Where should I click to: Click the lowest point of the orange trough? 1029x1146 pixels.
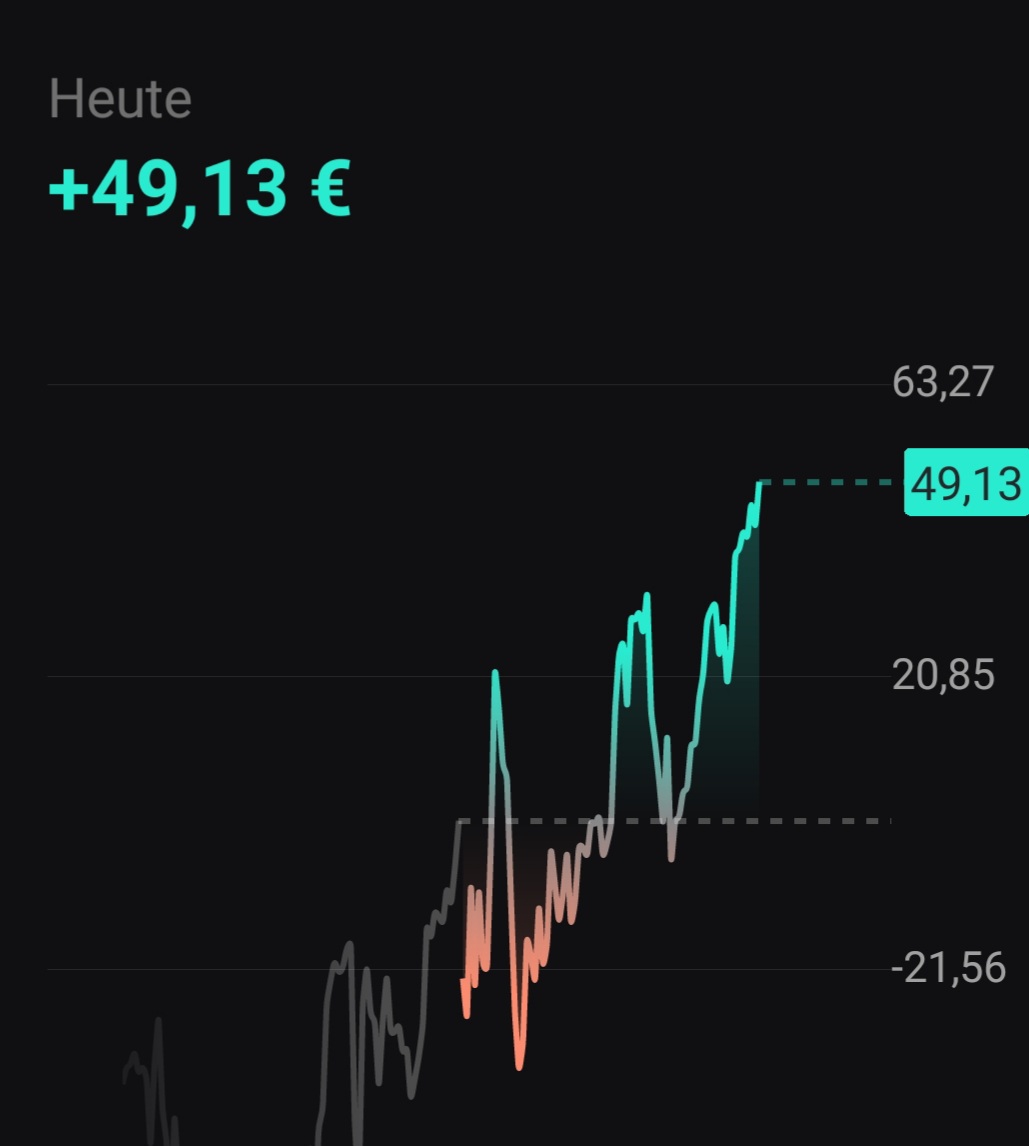518,1068
